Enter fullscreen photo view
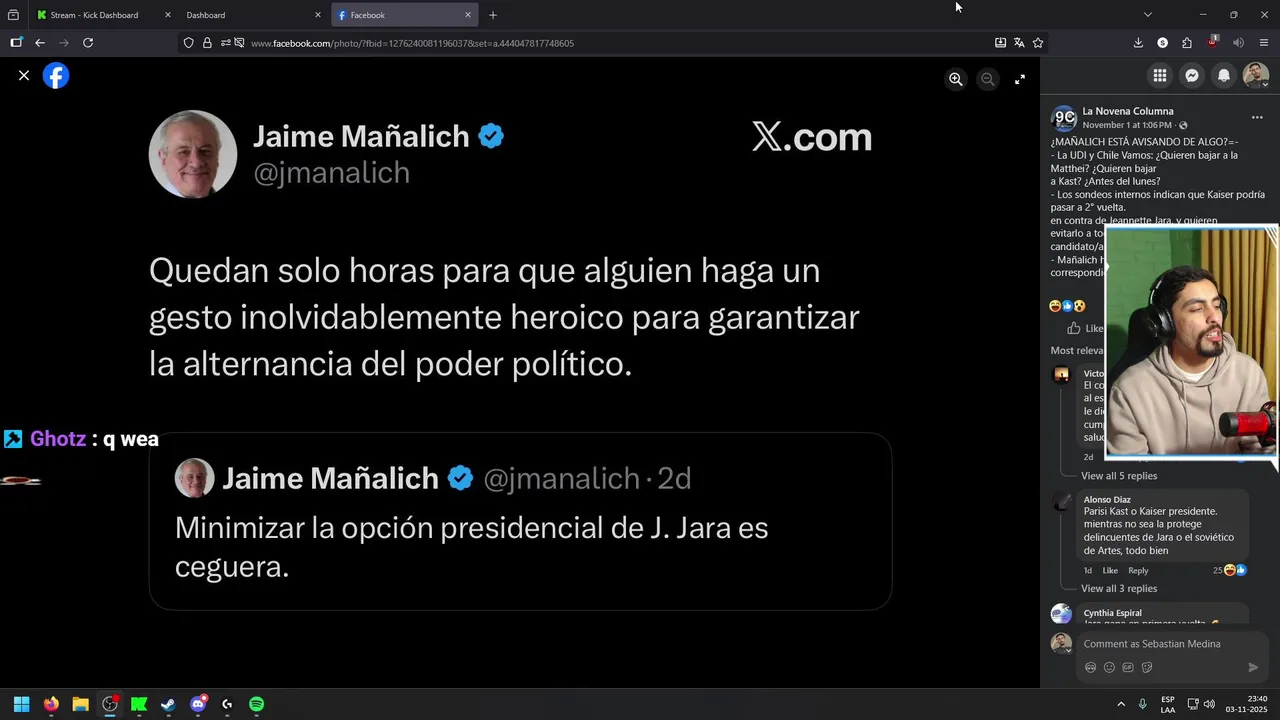 [1020, 79]
